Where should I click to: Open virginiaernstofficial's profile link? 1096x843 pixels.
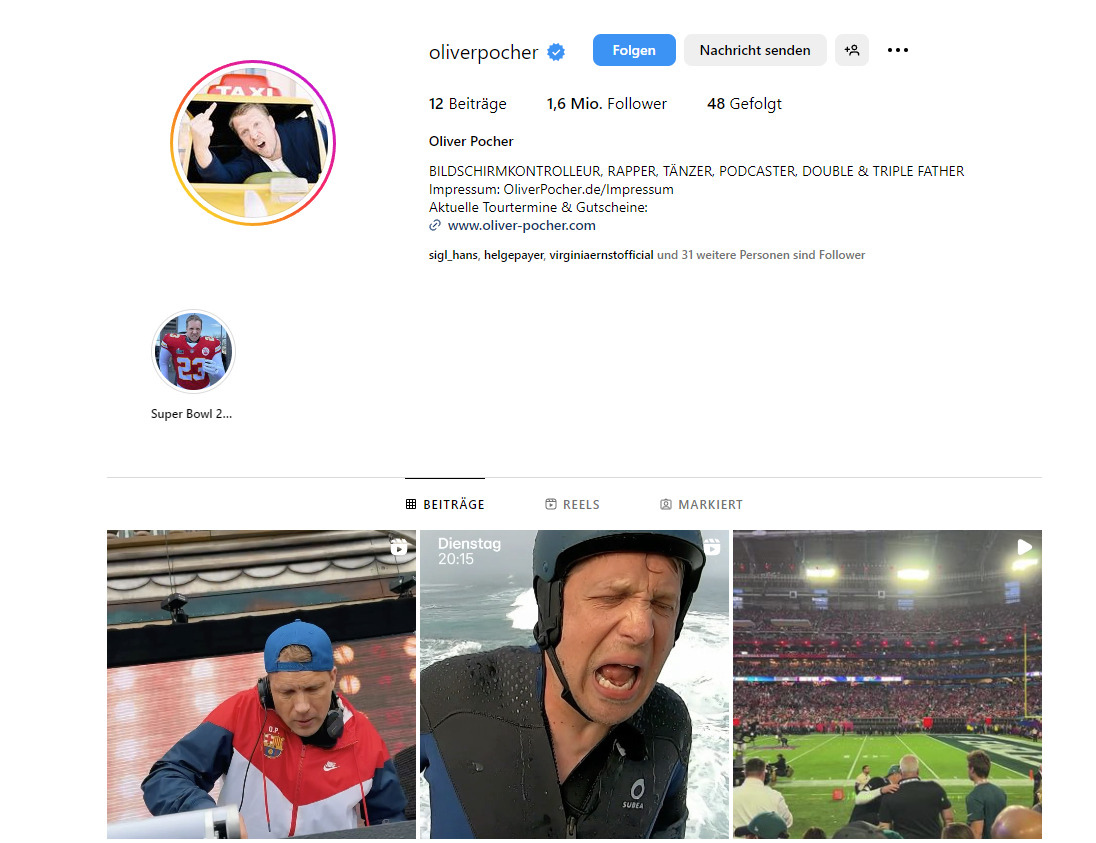(x=601, y=255)
